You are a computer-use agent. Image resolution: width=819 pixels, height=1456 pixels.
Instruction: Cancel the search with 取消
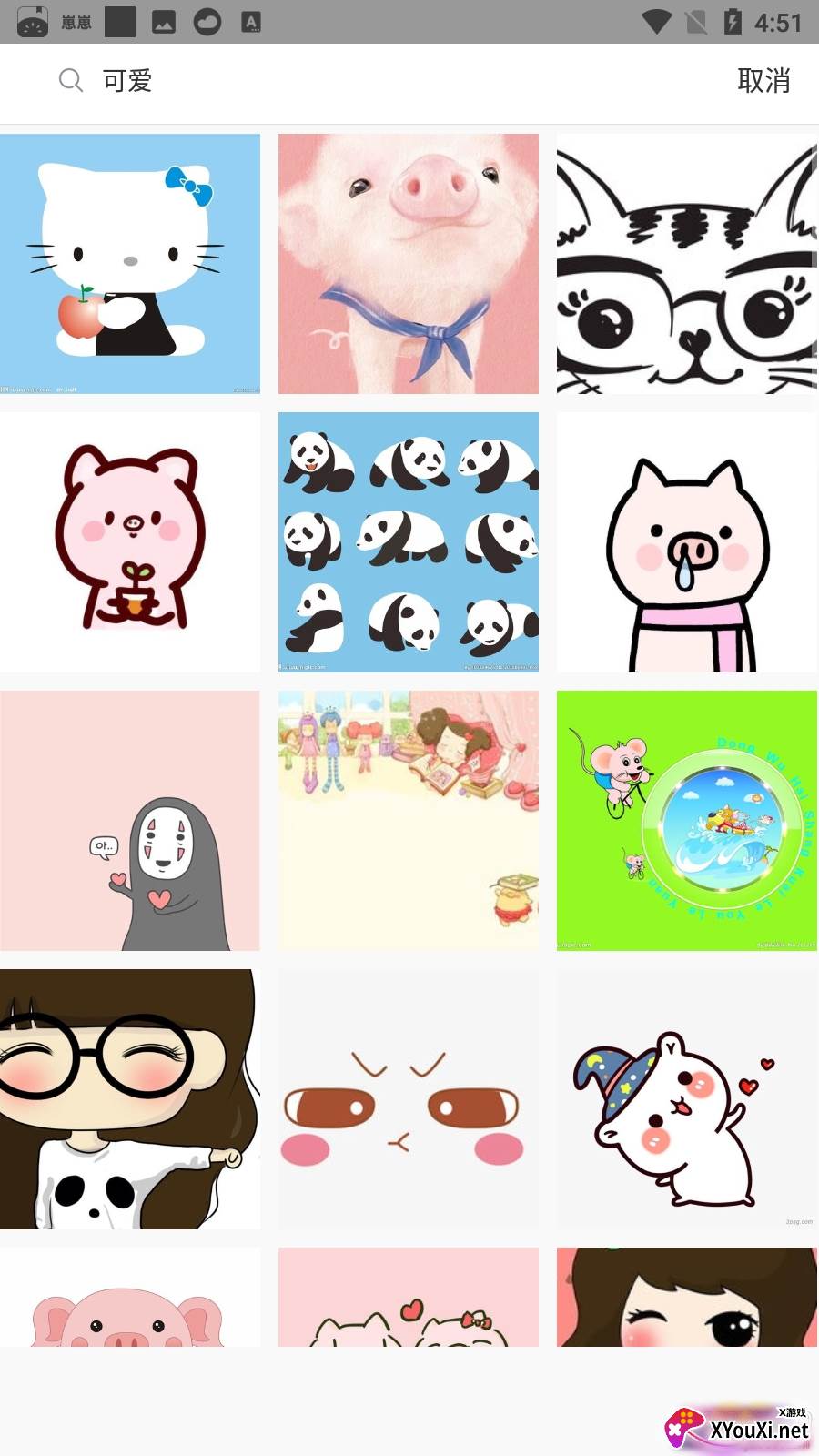[x=763, y=81]
